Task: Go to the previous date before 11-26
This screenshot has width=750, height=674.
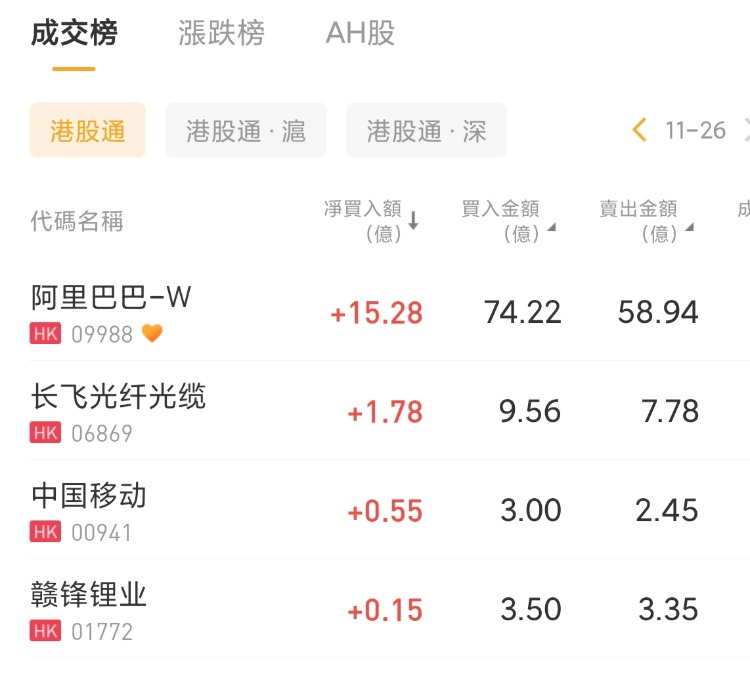Action: [x=640, y=130]
